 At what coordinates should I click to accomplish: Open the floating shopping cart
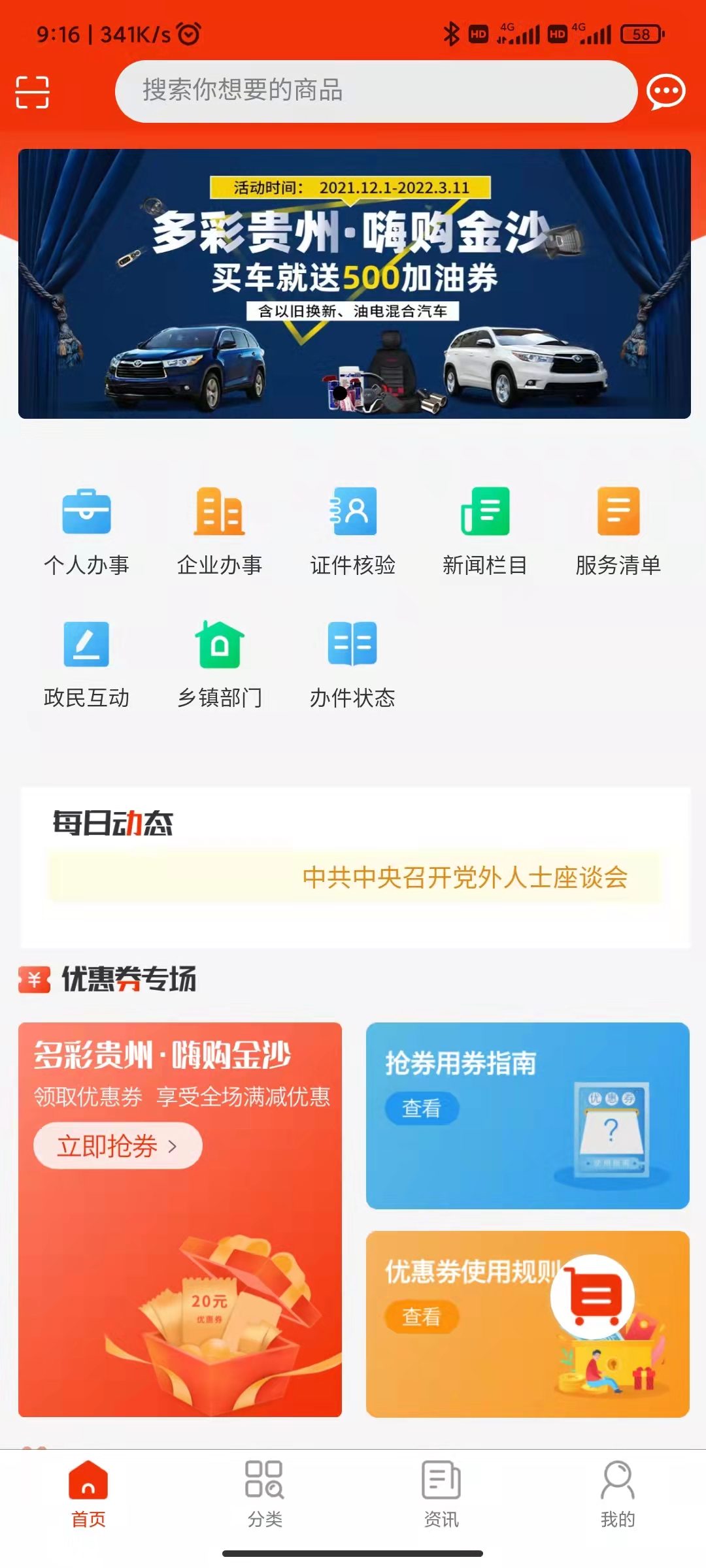(x=592, y=1296)
